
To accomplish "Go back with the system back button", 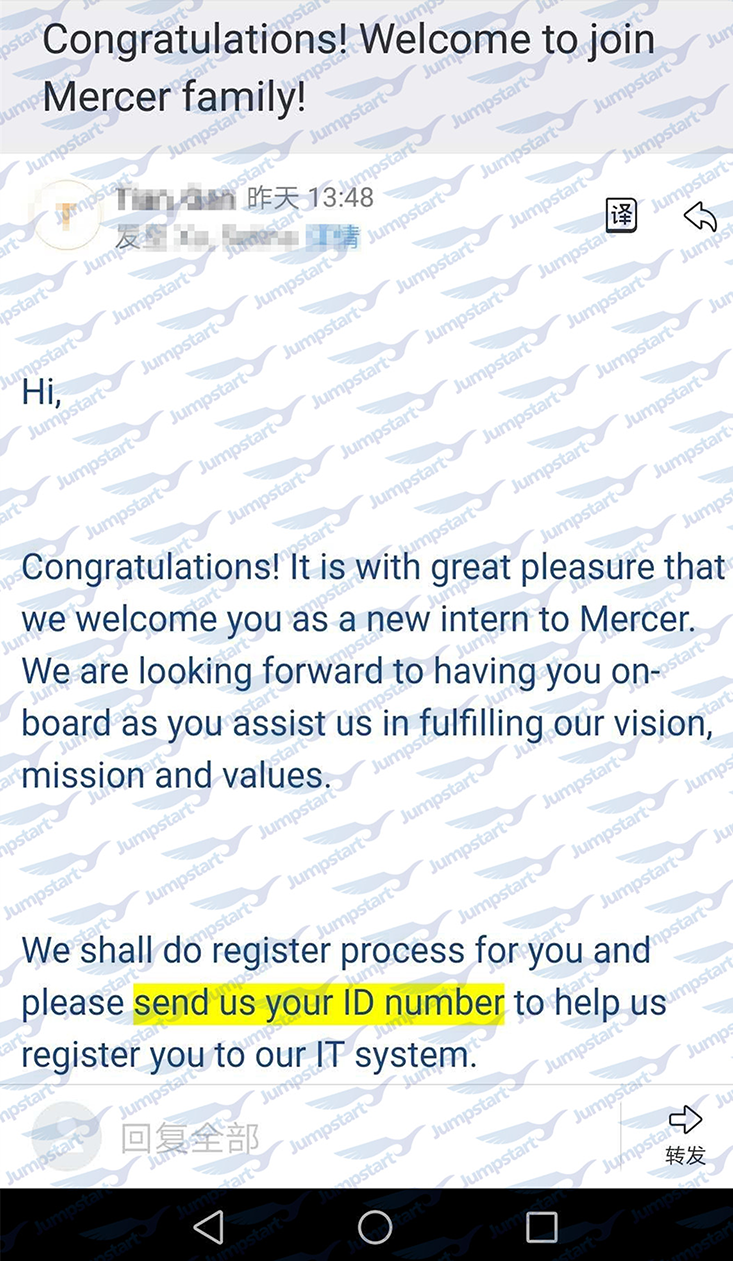I will pyautogui.click(x=208, y=1226).
